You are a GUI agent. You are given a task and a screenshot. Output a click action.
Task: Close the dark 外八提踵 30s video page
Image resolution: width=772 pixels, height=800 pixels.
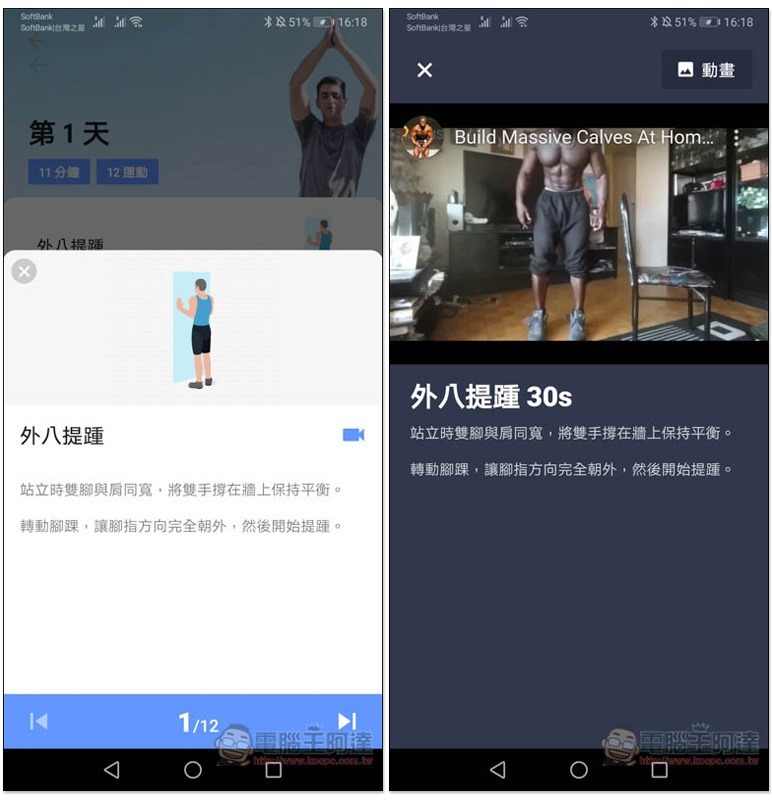point(425,69)
